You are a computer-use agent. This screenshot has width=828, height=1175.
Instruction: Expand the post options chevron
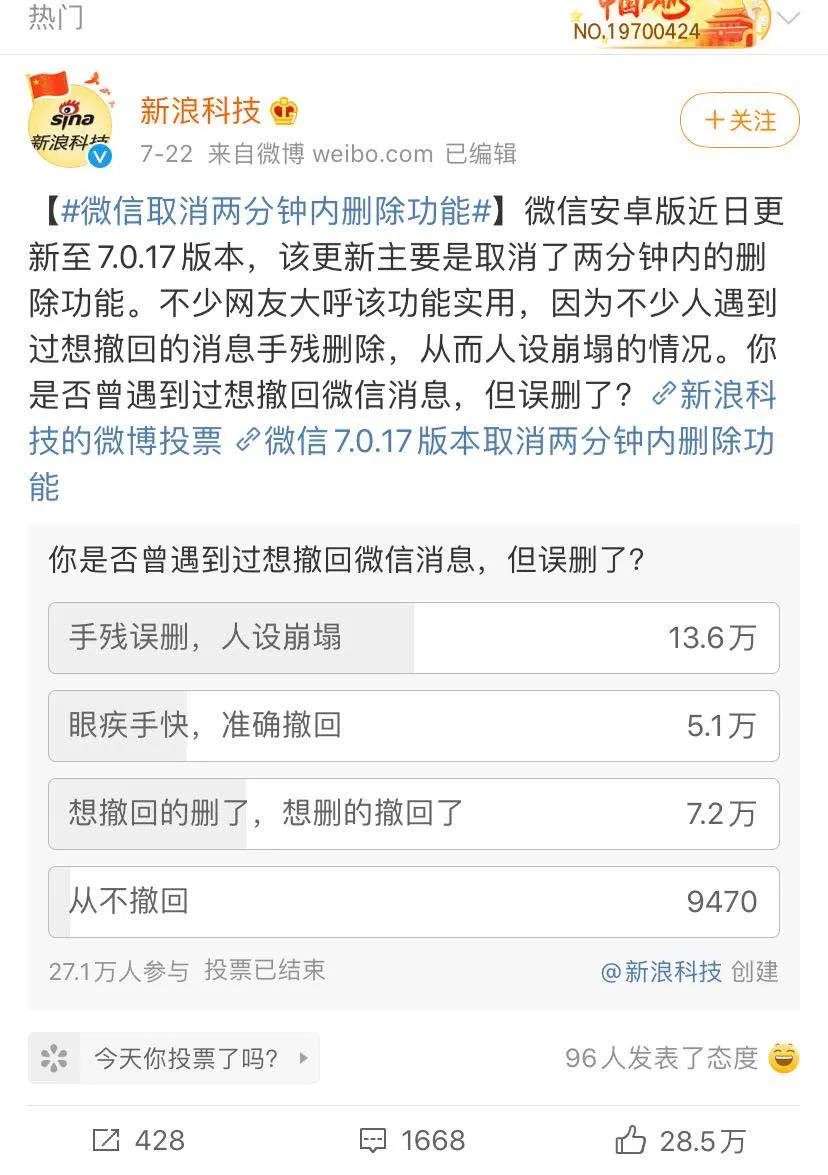(789, 19)
